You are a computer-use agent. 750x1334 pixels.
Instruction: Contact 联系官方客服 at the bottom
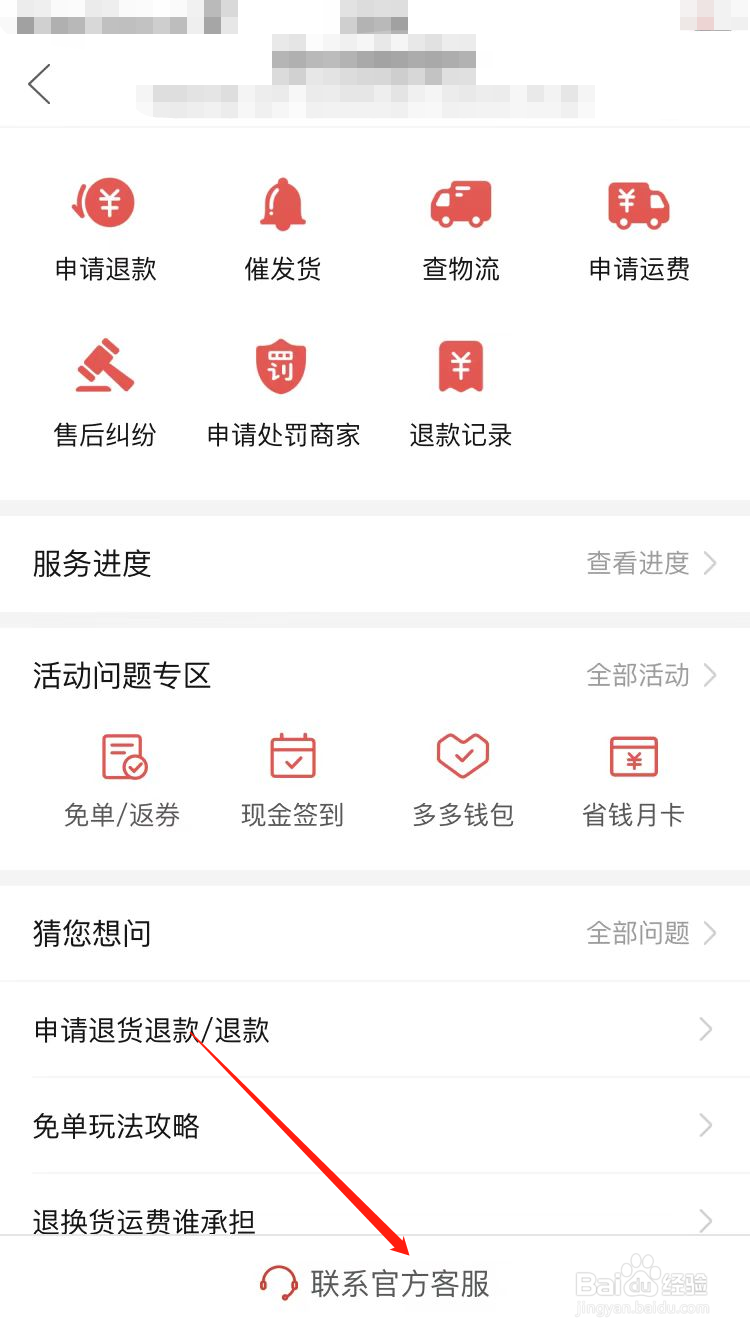coord(375,1284)
